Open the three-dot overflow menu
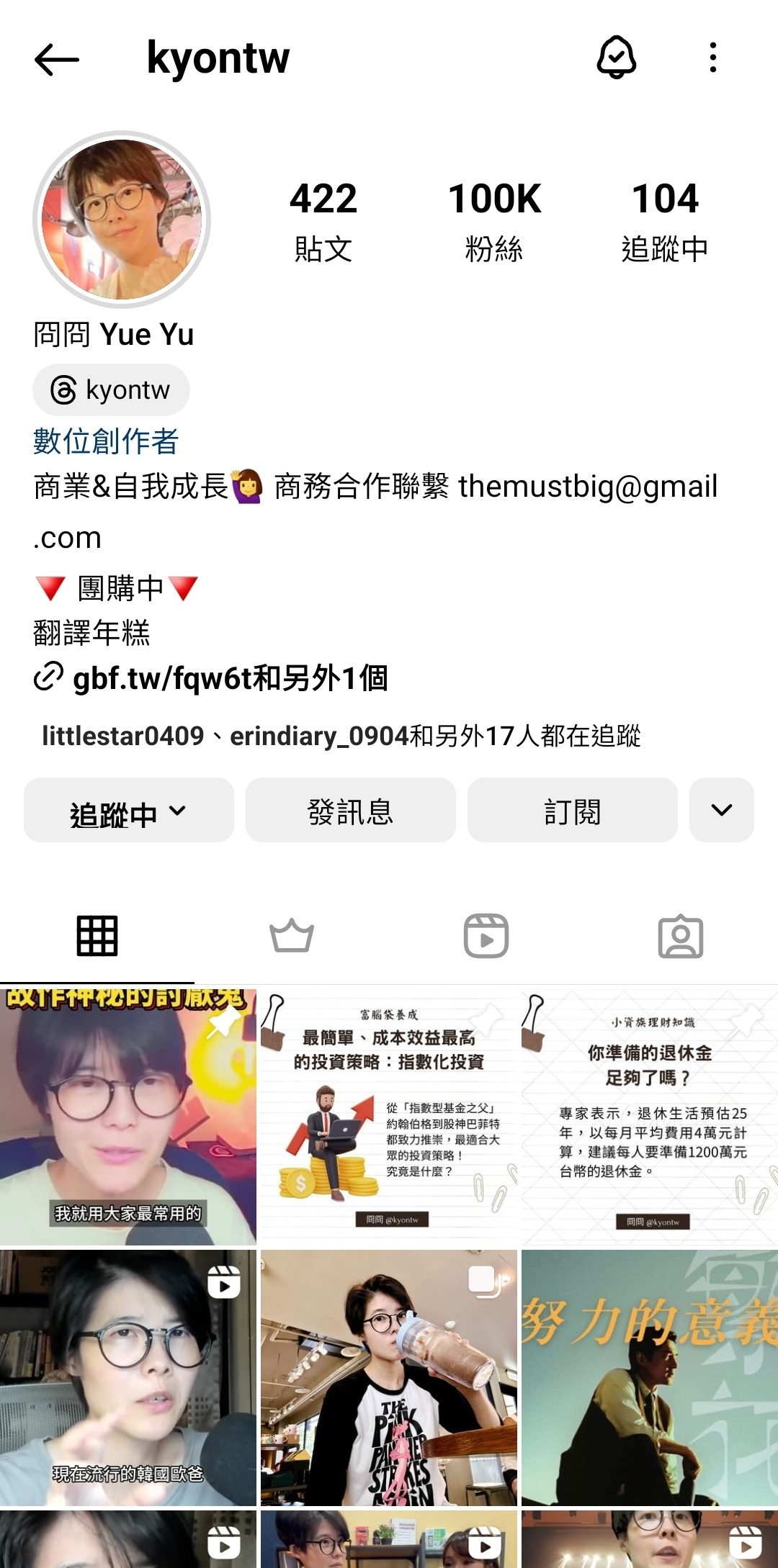The image size is (778, 1568). (x=712, y=58)
